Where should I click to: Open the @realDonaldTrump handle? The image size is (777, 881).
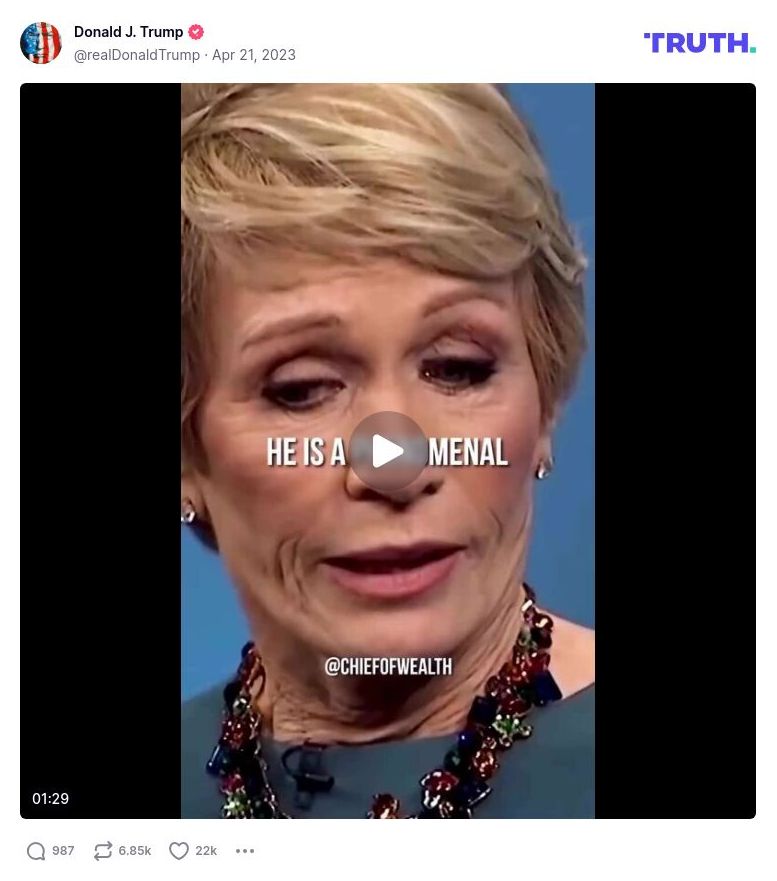tap(136, 55)
